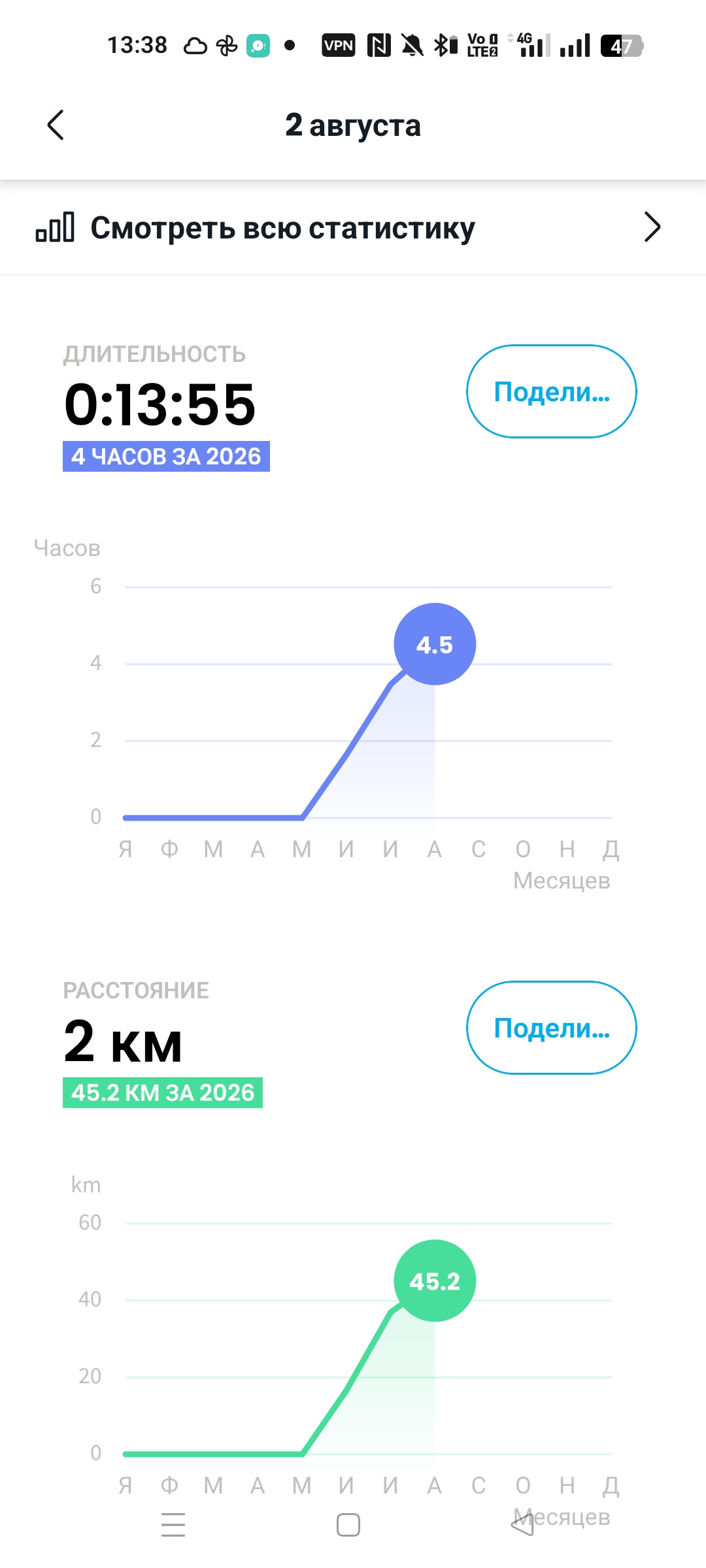Open Смотреть всю статистику row
Image resolution: width=706 pixels, height=1568 pixels.
[353, 227]
